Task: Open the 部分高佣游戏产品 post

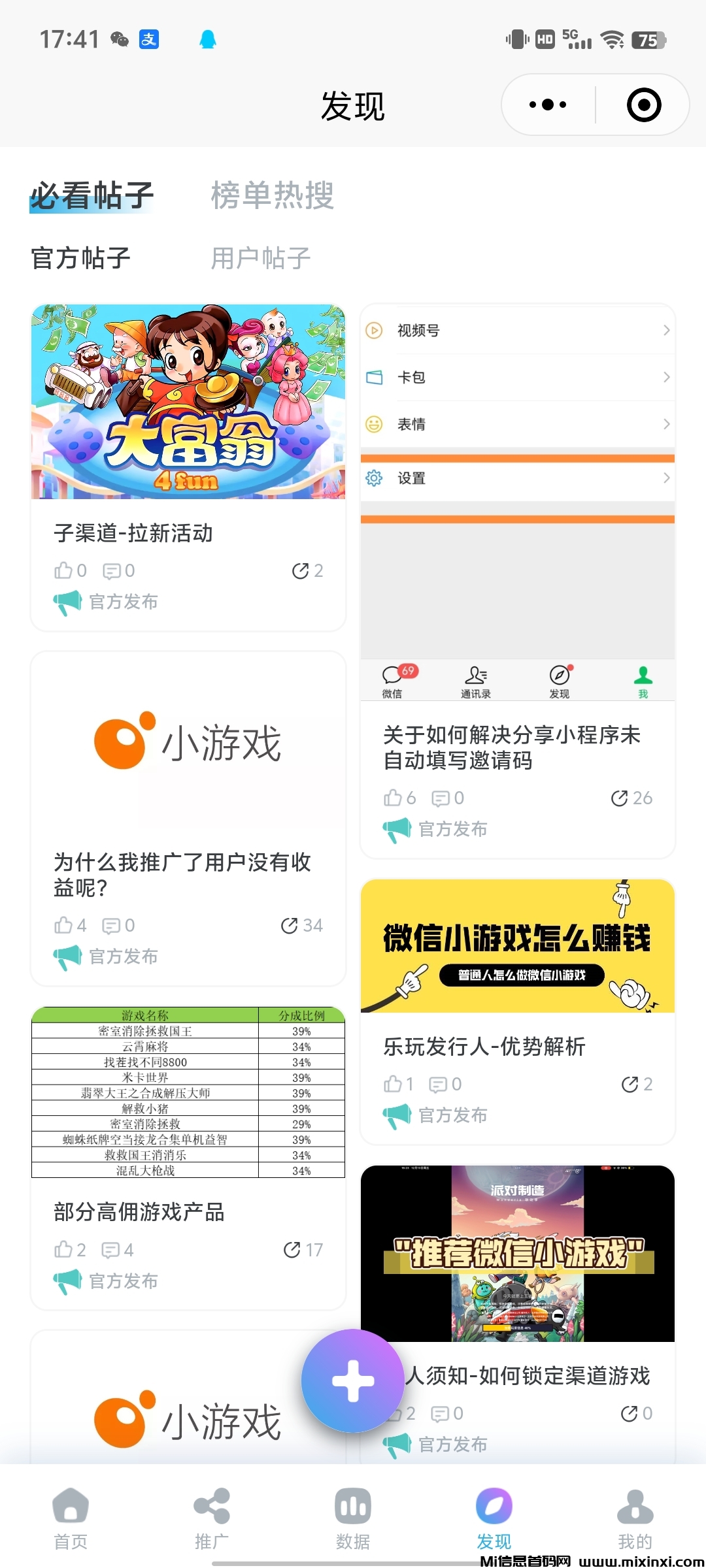Action: [x=139, y=1213]
